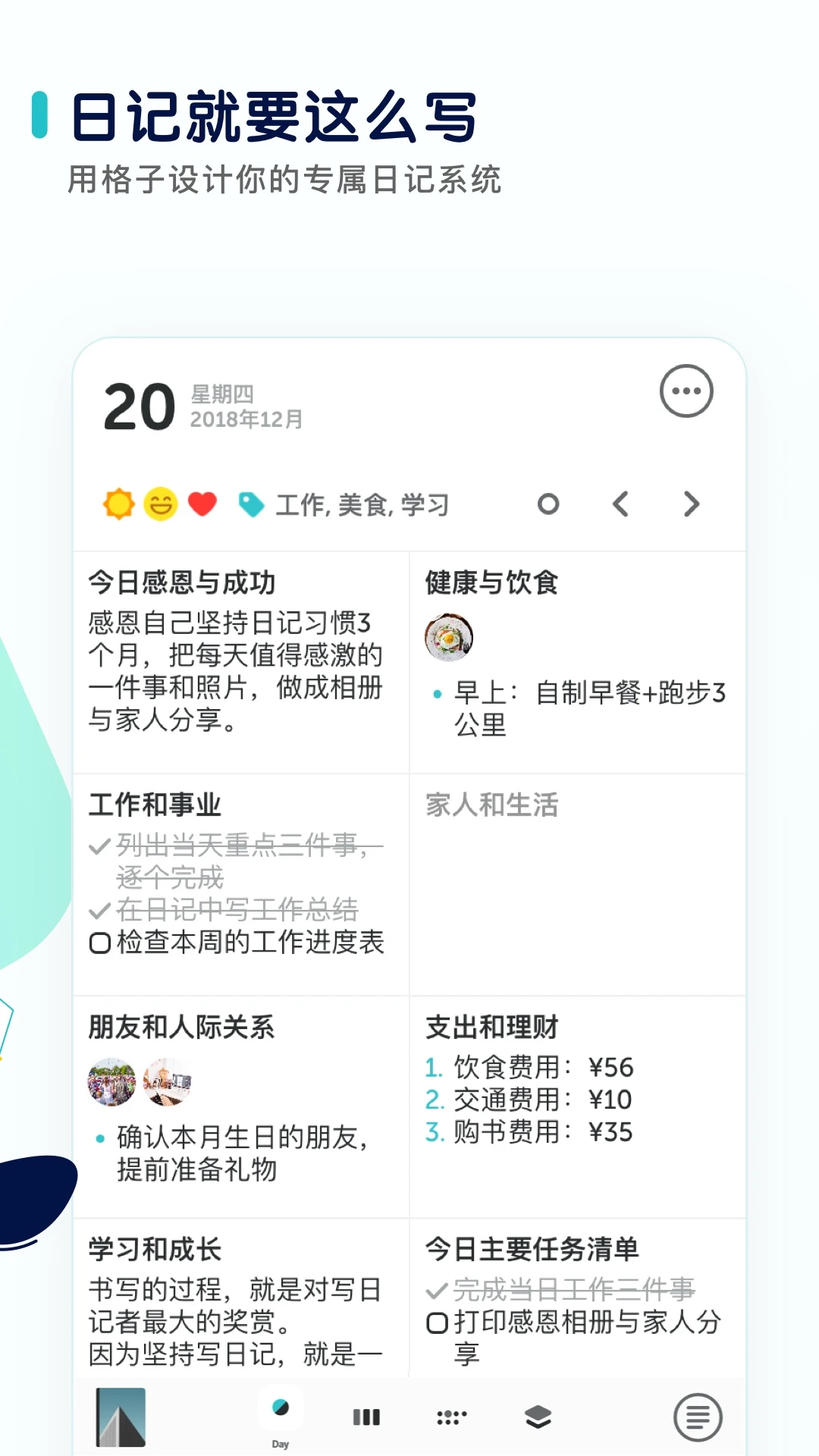Open the tag icon next to 工作, 美食, 学习
The image size is (819, 1456).
click(251, 503)
